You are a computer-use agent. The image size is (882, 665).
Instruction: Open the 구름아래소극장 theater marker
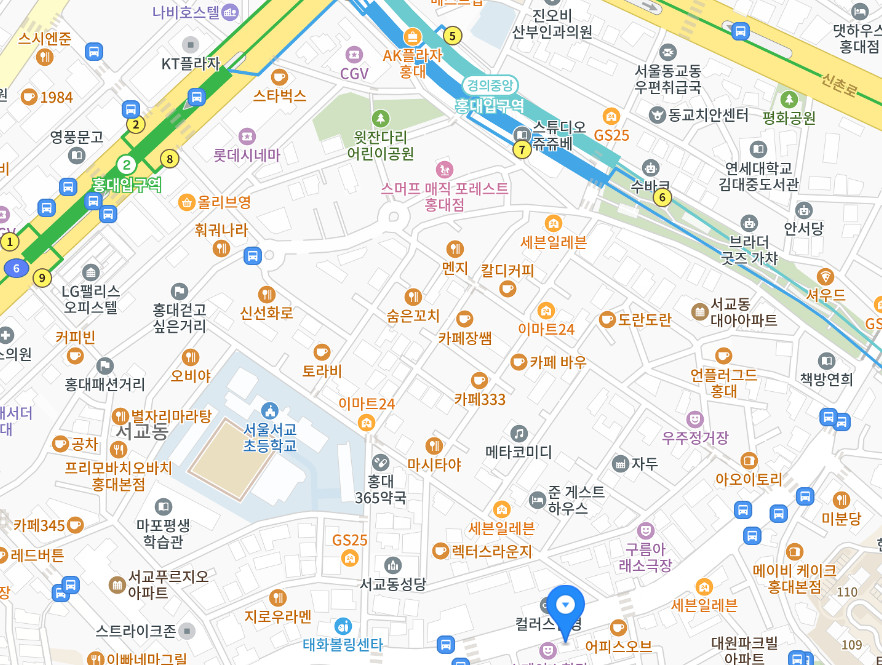pos(646,529)
